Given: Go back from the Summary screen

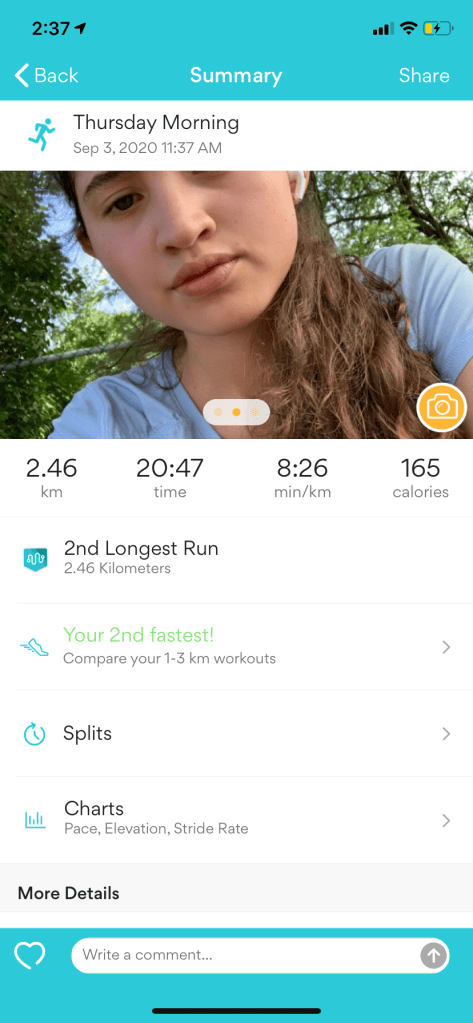Looking at the screenshot, I should point(46,76).
